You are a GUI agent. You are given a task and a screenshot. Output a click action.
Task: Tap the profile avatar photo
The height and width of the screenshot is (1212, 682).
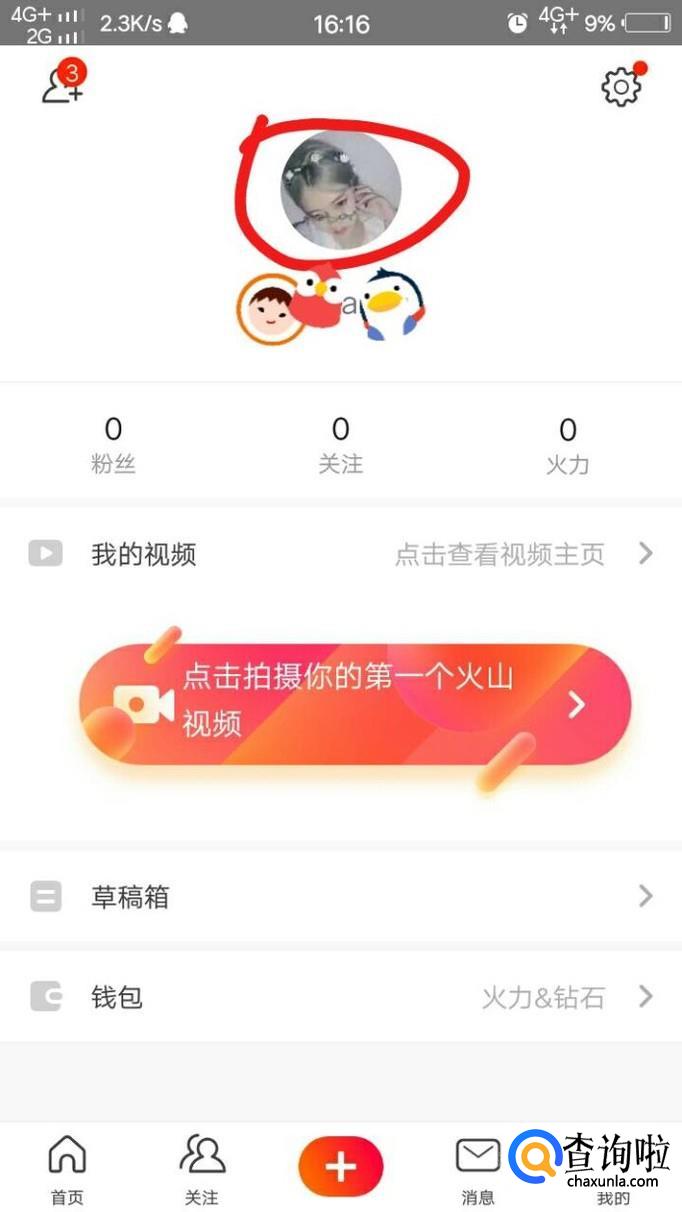coord(340,190)
